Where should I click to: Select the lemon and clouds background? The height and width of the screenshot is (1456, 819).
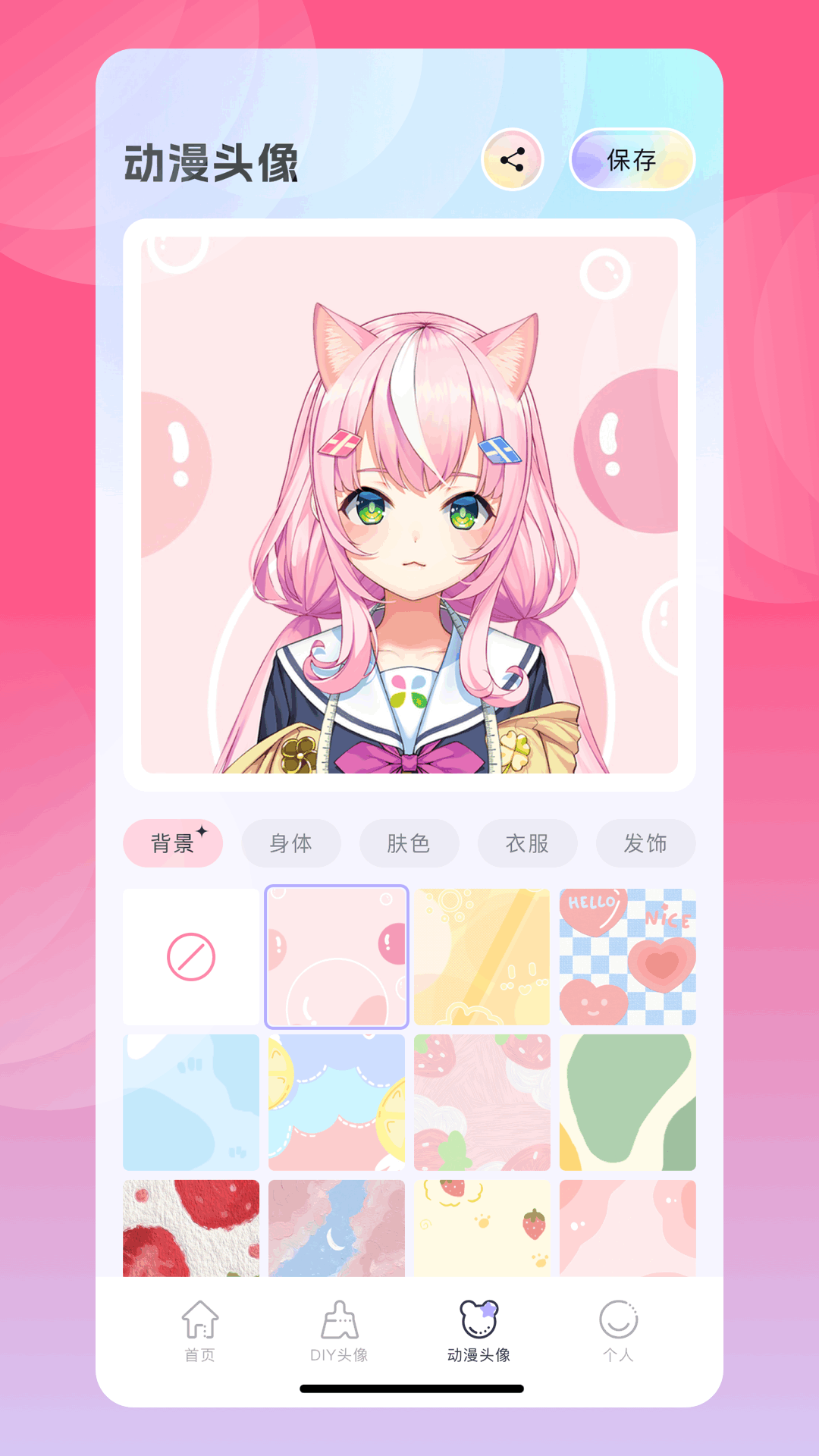pos(337,1103)
